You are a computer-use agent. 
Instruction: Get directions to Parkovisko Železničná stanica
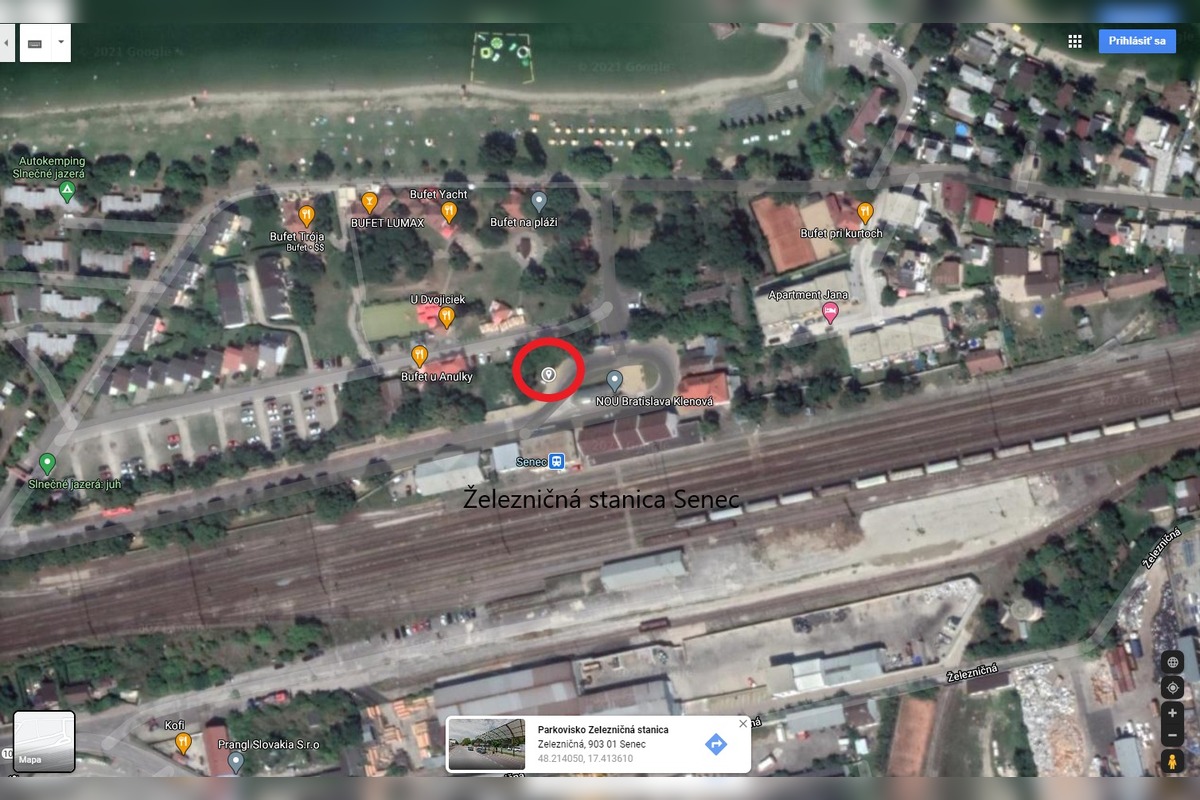pyautogui.click(x=716, y=744)
